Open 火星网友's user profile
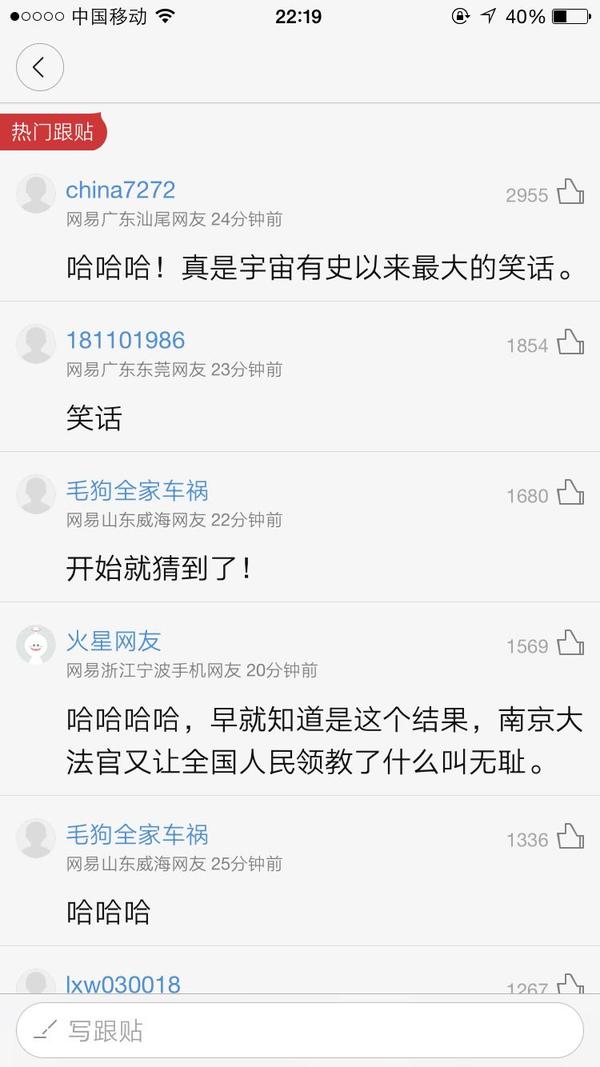Screen dimensions: 600x1067 pyautogui.click(x=114, y=641)
